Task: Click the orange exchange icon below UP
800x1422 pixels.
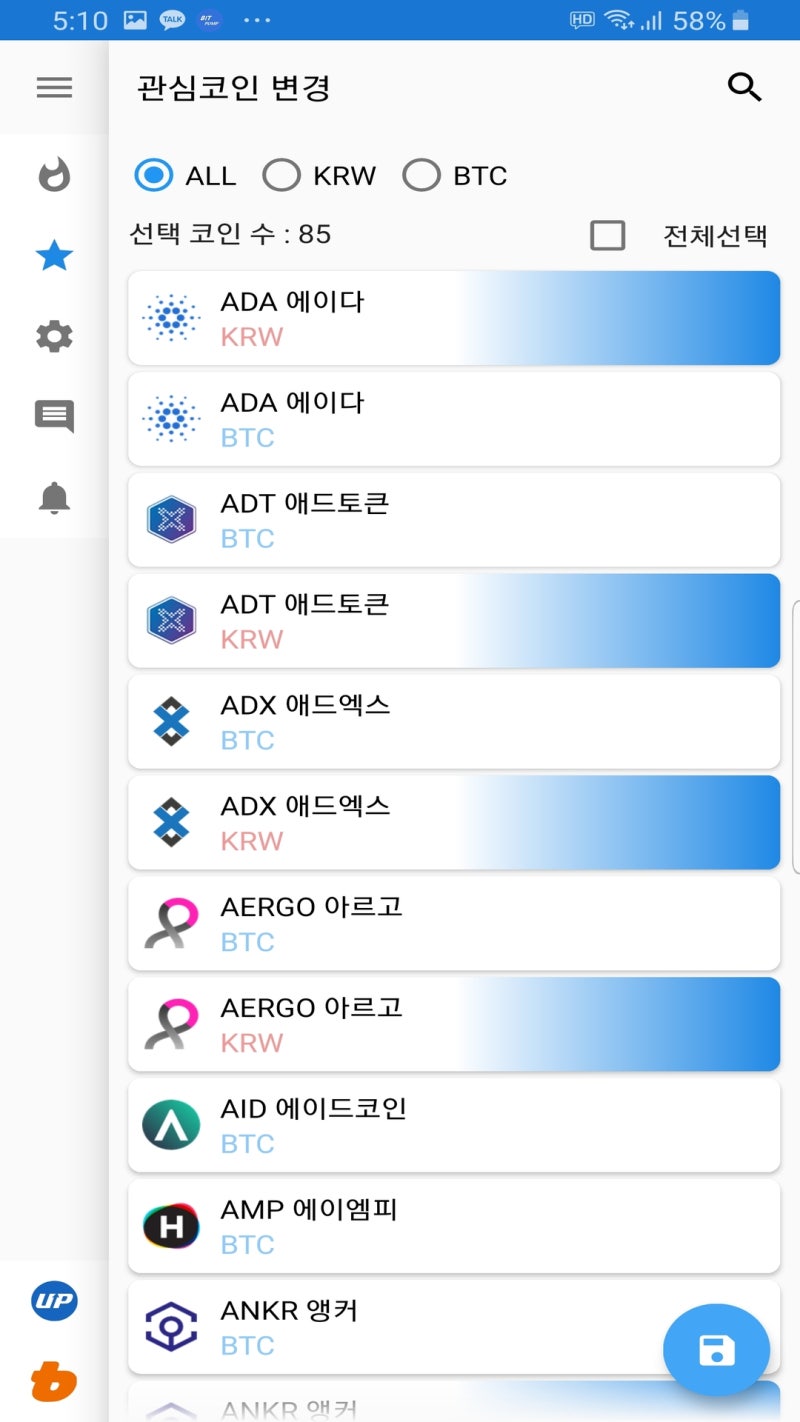Action: pos(53,1382)
